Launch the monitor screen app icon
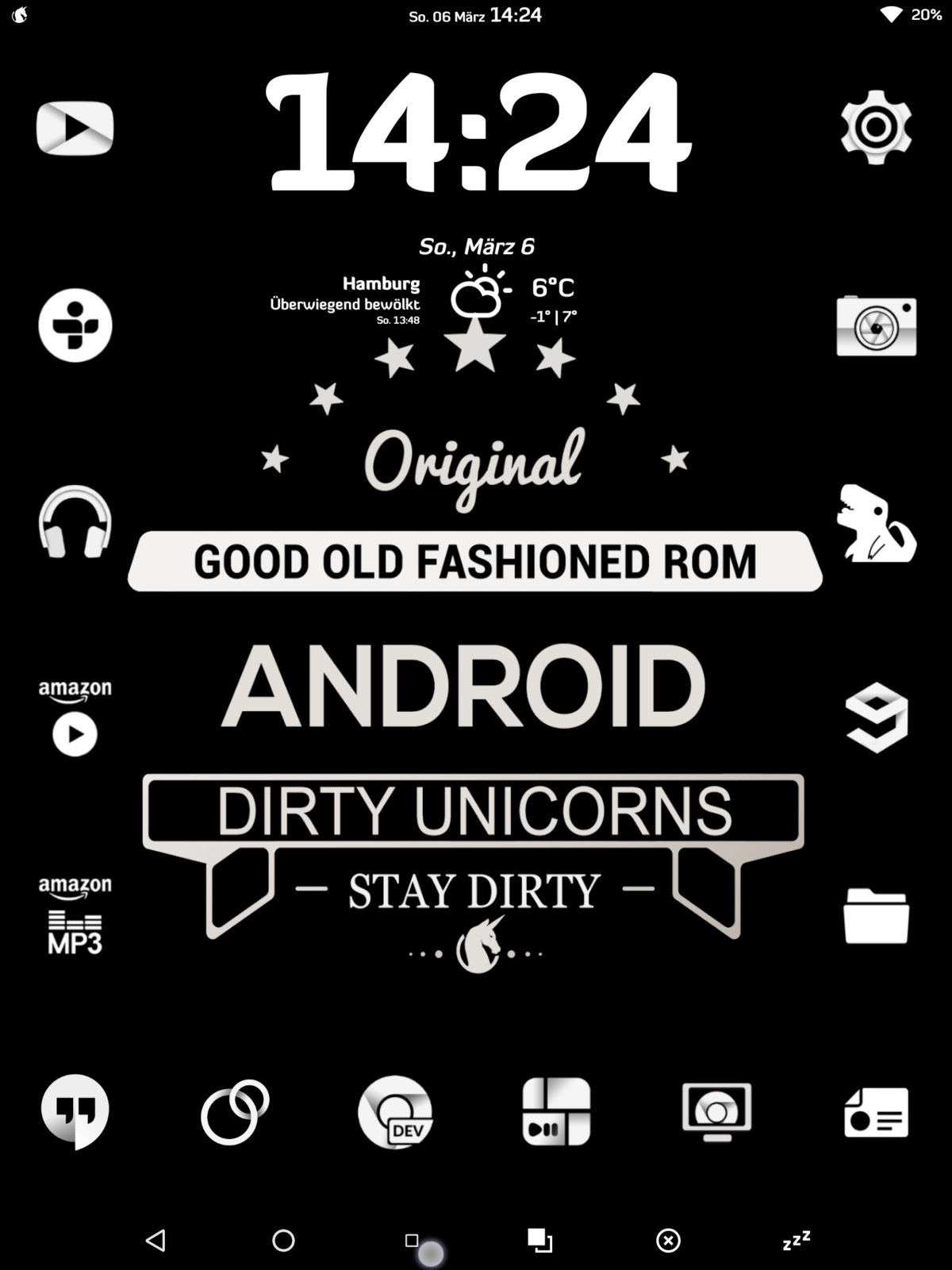 (x=716, y=1111)
